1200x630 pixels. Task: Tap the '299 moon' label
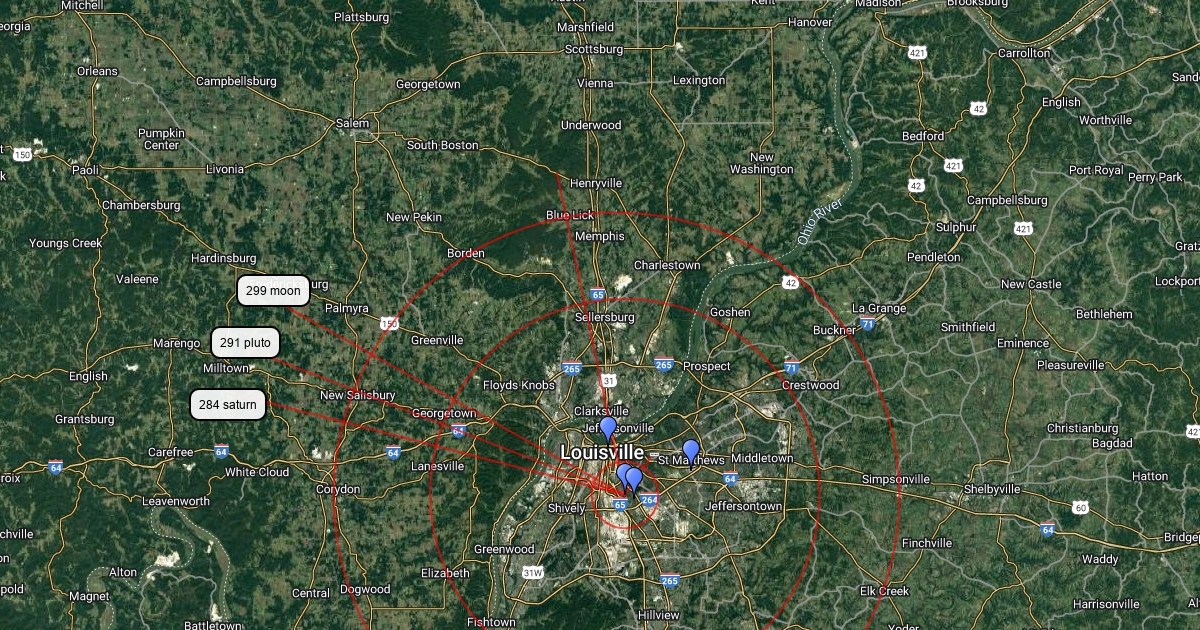273,291
